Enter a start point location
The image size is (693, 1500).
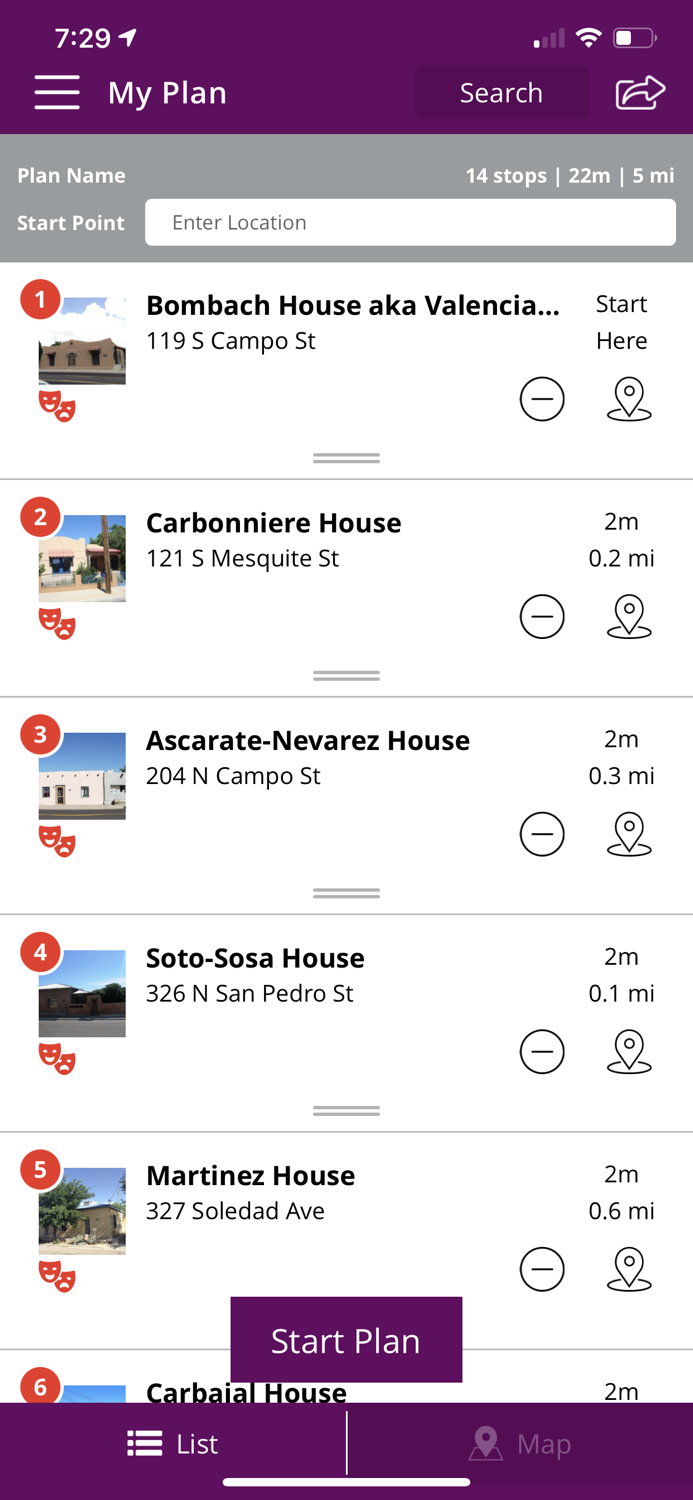point(410,222)
